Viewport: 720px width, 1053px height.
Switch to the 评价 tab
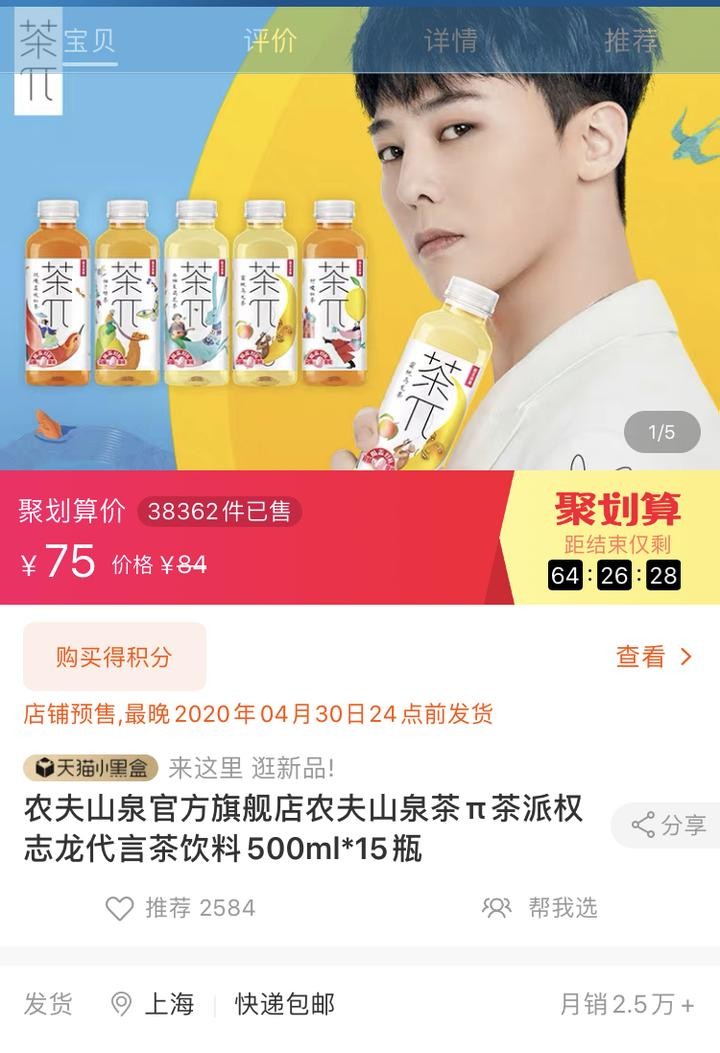coord(270,41)
